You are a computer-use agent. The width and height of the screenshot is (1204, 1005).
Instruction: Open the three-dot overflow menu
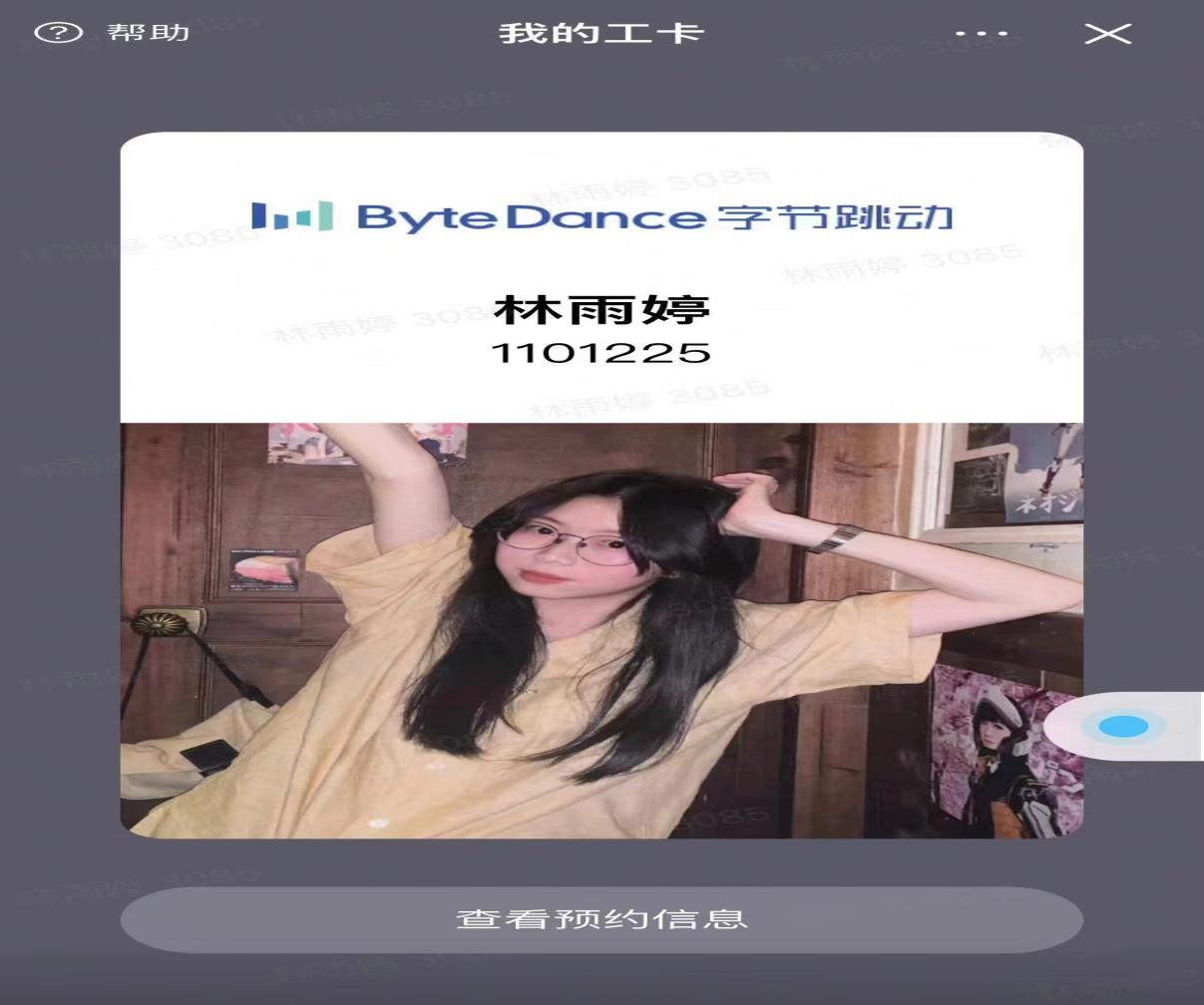[x=982, y=34]
